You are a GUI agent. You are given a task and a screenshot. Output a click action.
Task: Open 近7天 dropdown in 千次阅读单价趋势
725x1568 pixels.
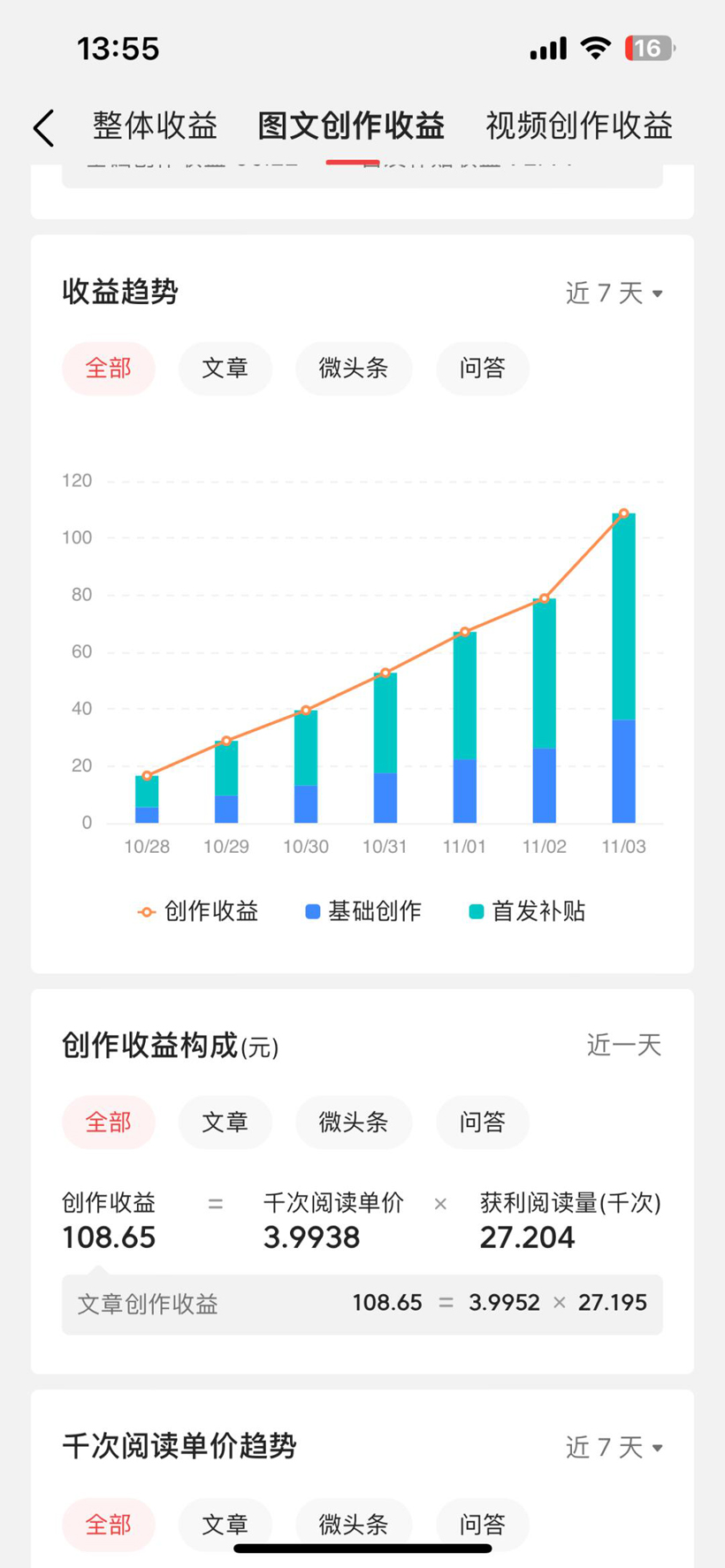pos(614,1447)
